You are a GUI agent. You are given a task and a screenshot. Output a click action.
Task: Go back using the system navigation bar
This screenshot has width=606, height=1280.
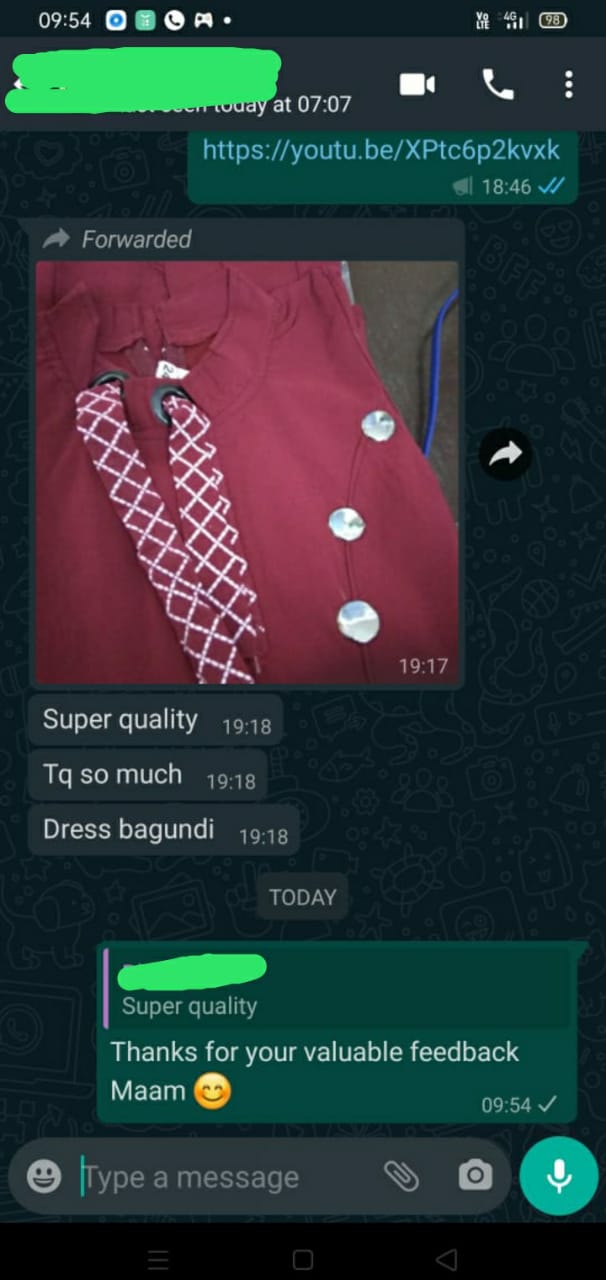click(447, 1258)
